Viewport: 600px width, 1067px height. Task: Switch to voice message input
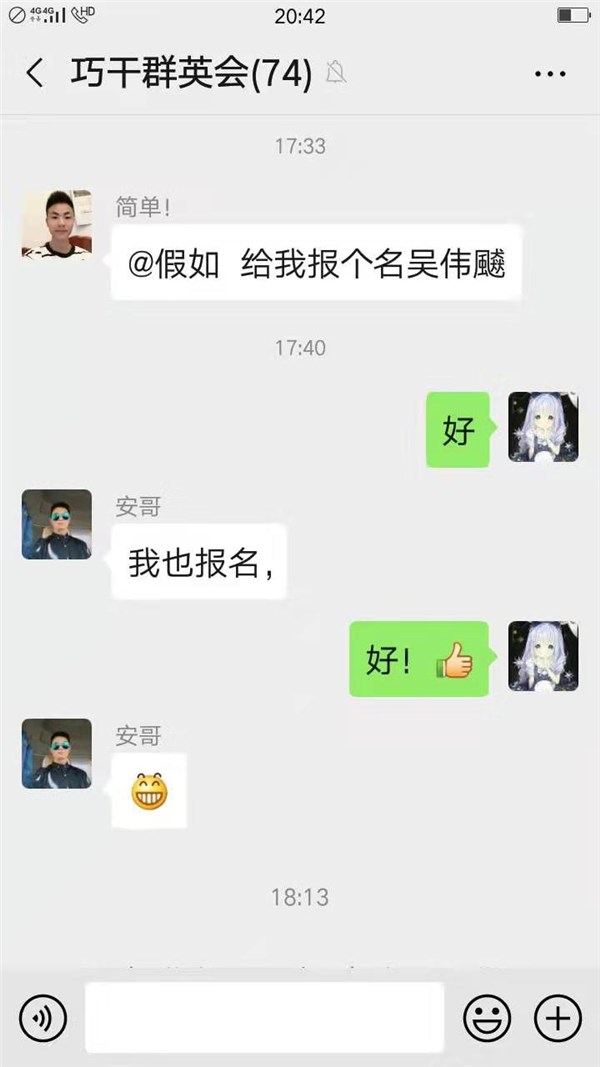coord(42,1019)
